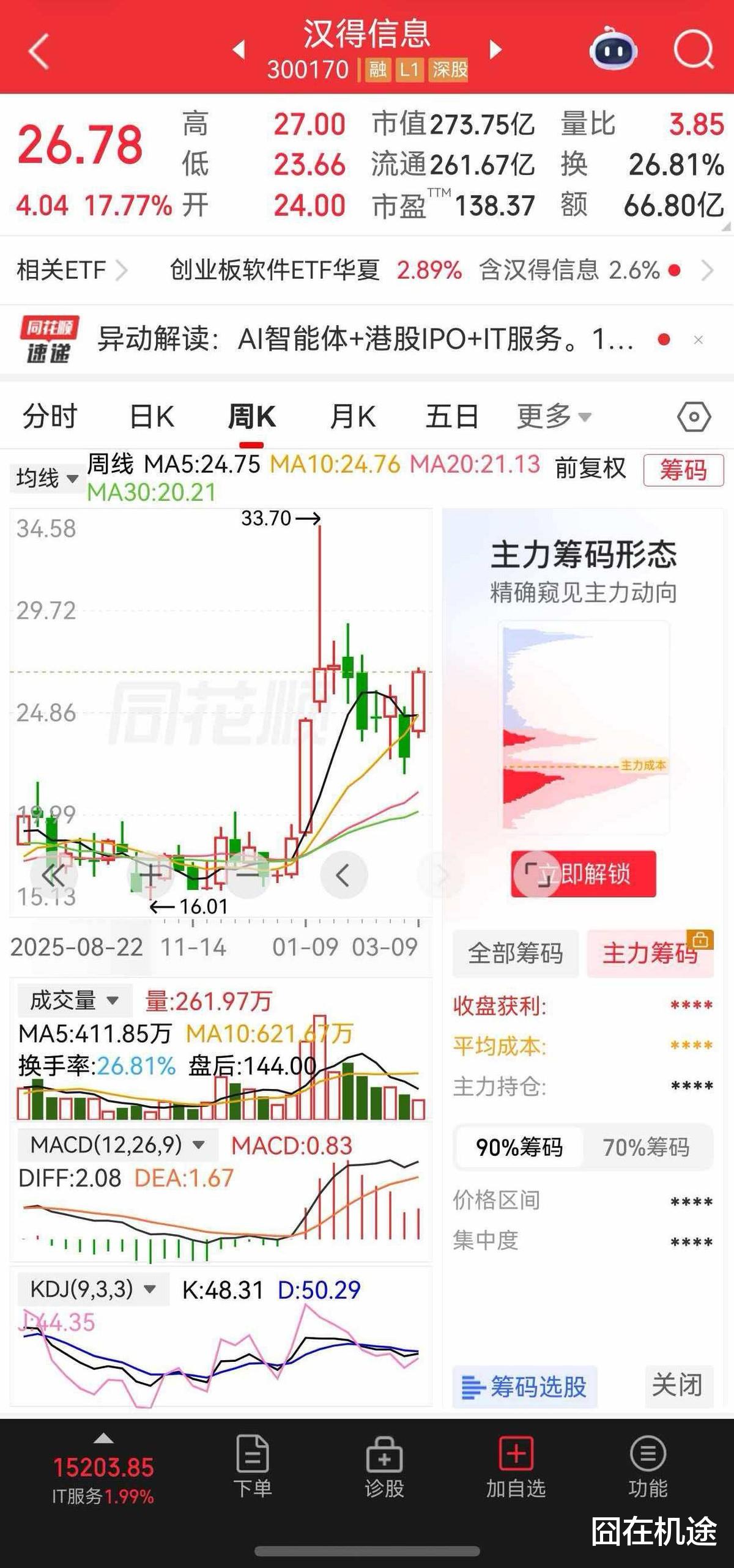Open the AI robot assistant icon

tap(613, 49)
